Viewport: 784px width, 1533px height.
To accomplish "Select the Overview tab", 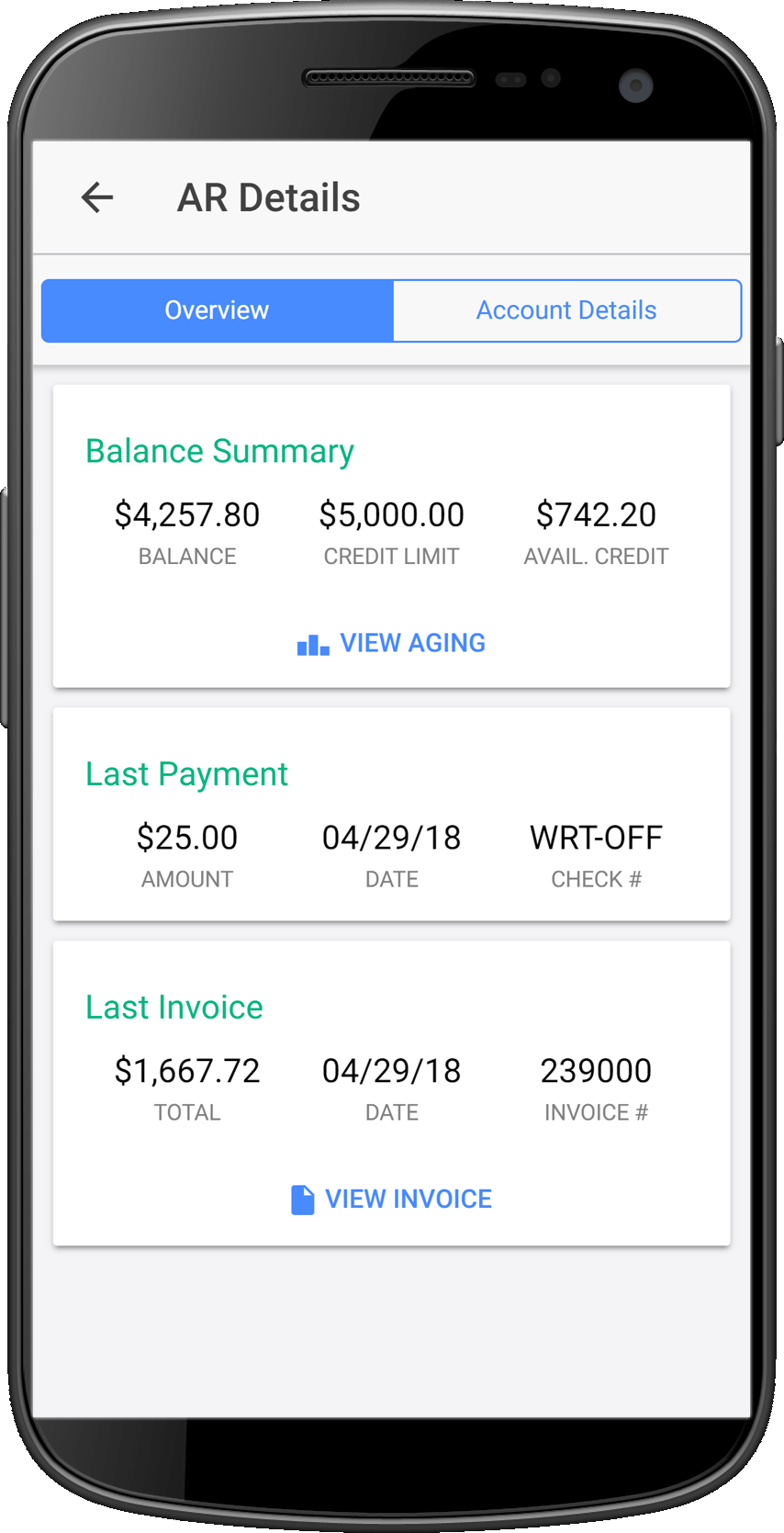I will [218, 310].
